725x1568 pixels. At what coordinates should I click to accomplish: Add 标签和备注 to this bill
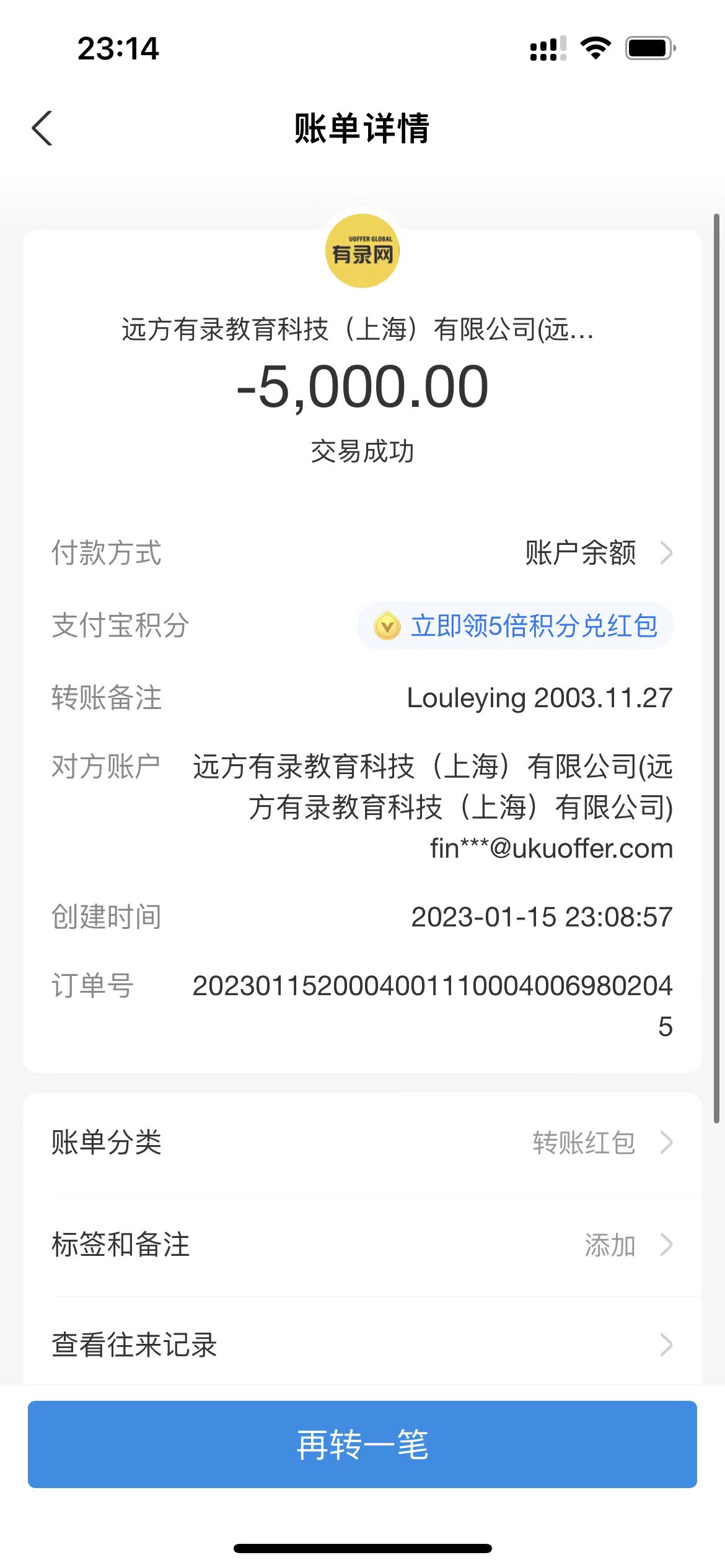click(x=362, y=1245)
